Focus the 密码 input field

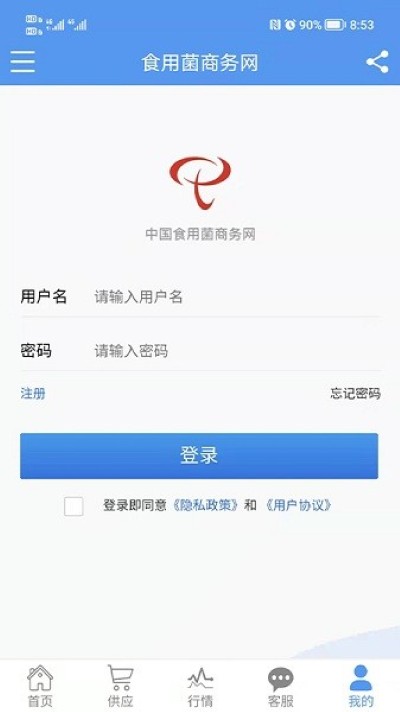[x=236, y=351]
